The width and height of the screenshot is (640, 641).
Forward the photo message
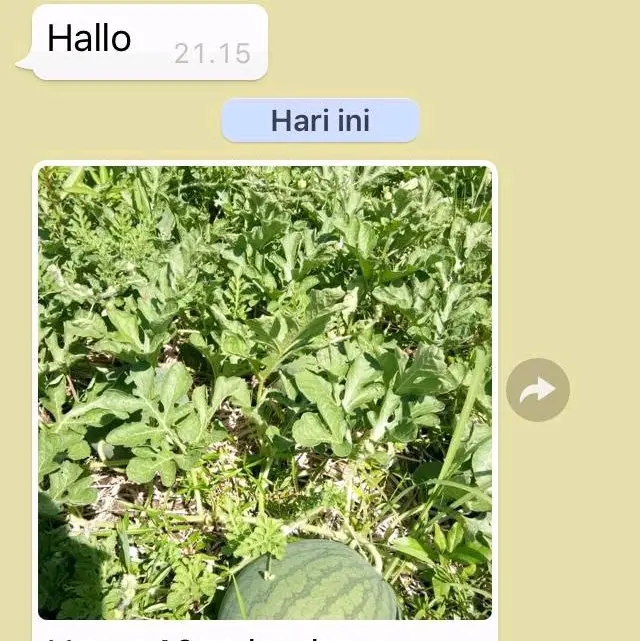pos(538,390)
